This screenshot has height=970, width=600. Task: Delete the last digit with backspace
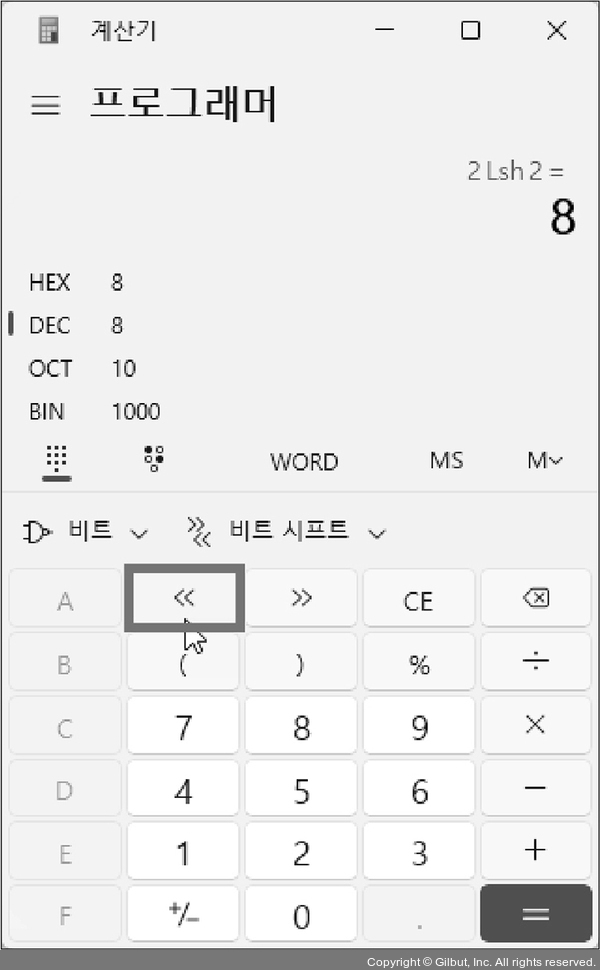pyautogui.click(x=535, y=598)
